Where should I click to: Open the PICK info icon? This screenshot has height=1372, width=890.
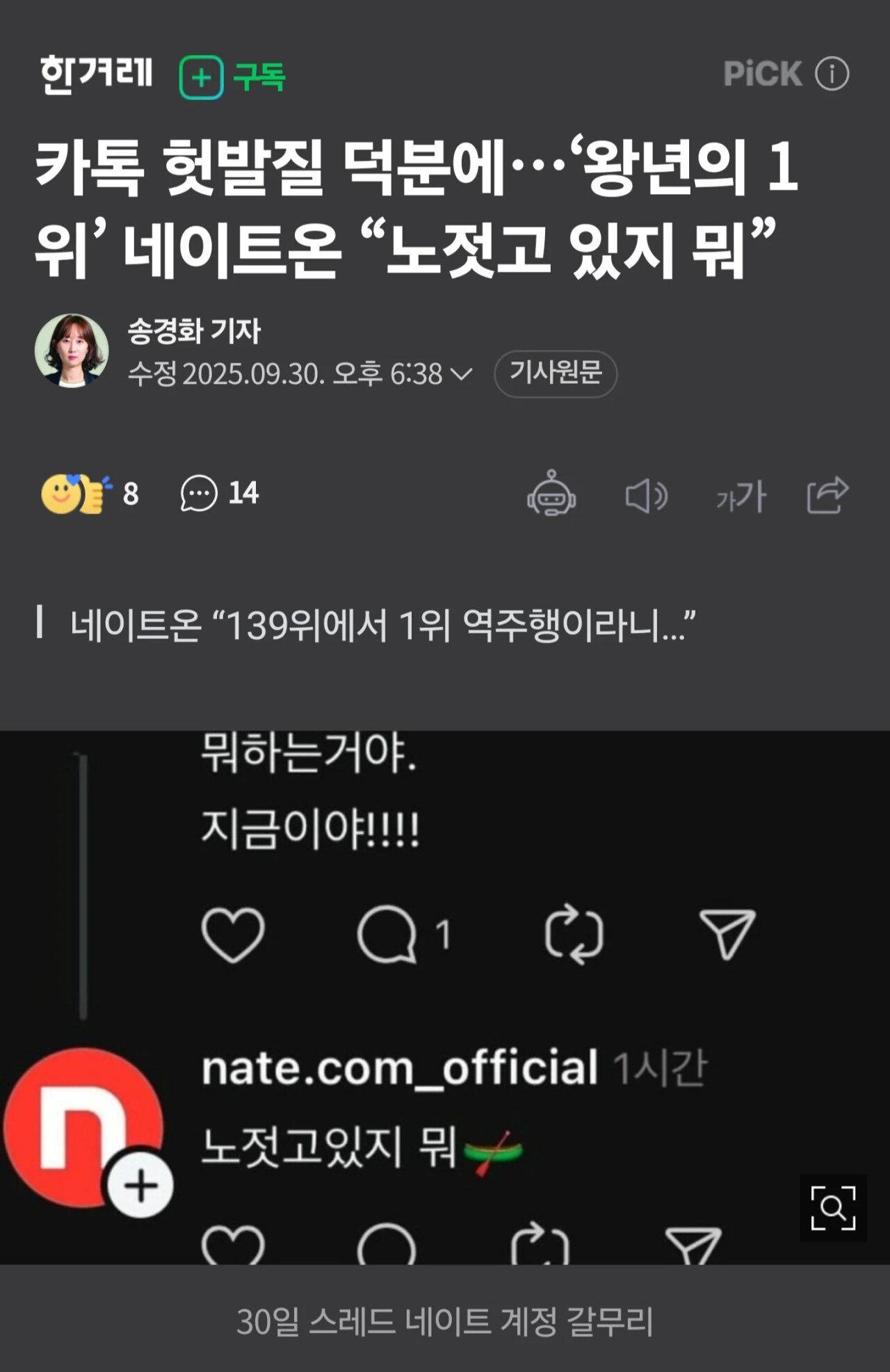(832, 74)
